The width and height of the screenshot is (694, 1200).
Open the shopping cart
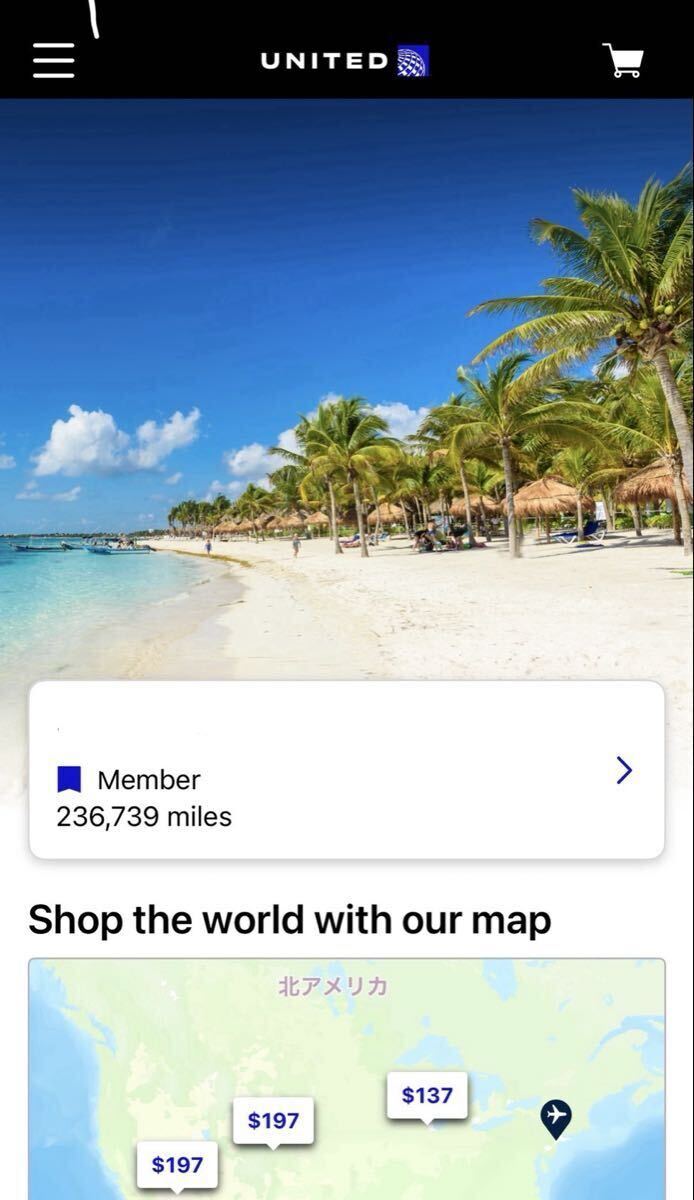(623, 60)
